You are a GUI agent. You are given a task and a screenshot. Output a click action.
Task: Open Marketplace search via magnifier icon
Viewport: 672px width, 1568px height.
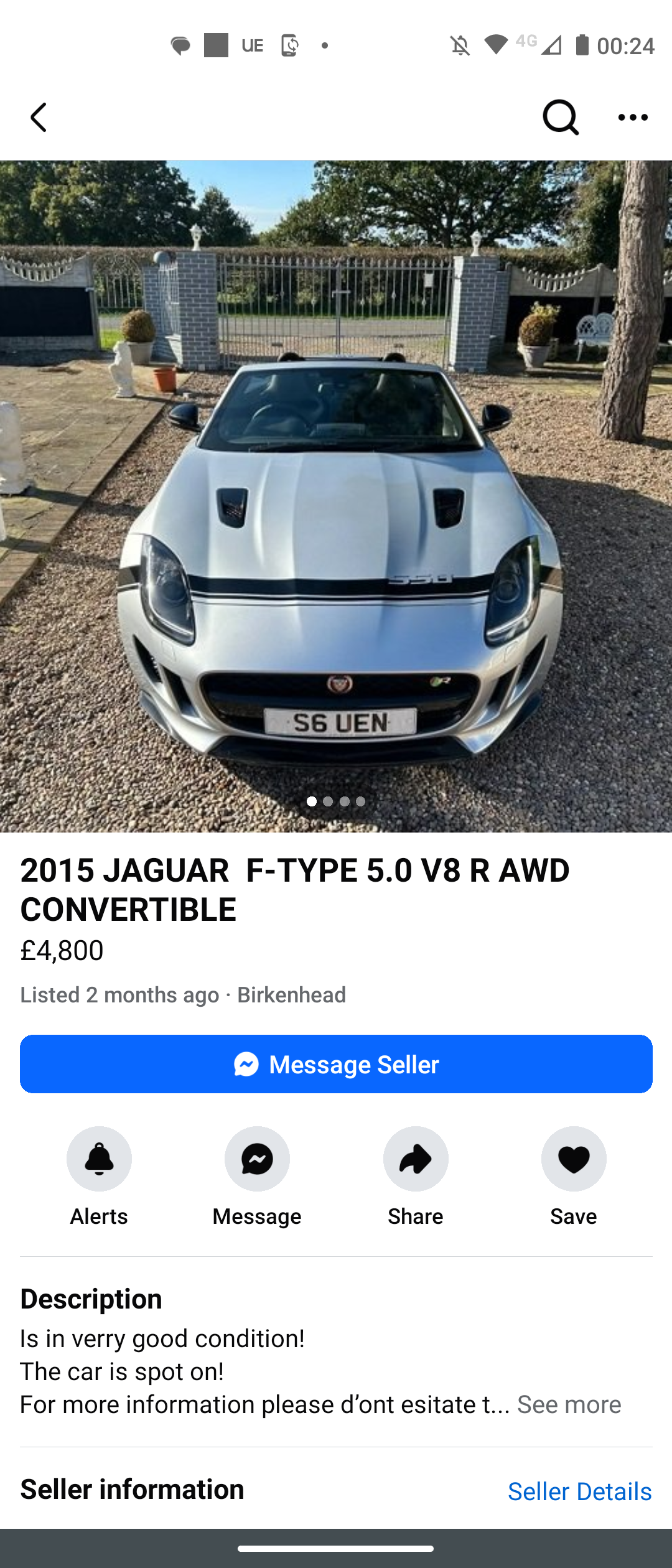coord(561,117)
